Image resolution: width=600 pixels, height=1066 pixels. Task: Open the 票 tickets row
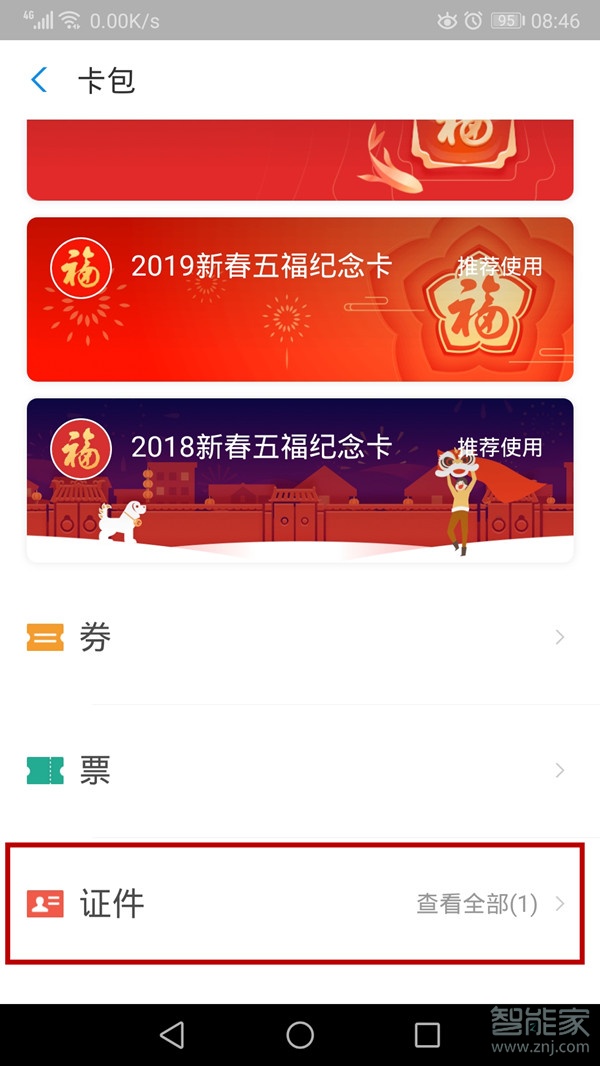(x=300, y=770)
